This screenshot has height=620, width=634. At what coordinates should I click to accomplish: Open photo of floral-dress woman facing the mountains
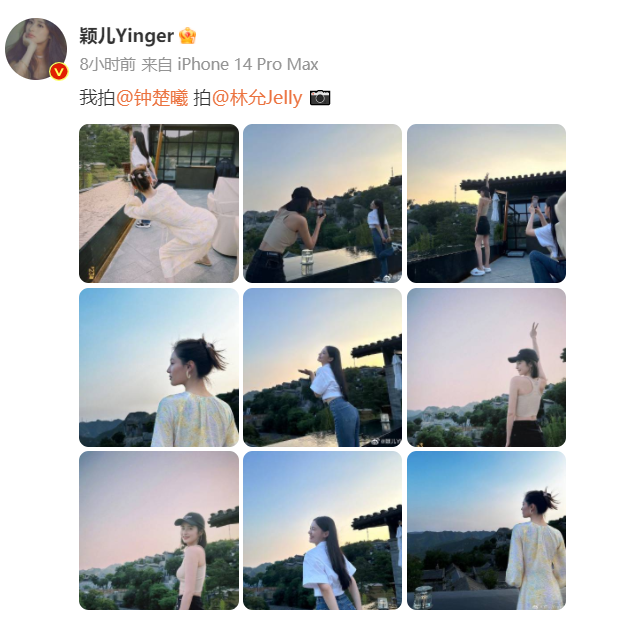(x=486, y=530)
